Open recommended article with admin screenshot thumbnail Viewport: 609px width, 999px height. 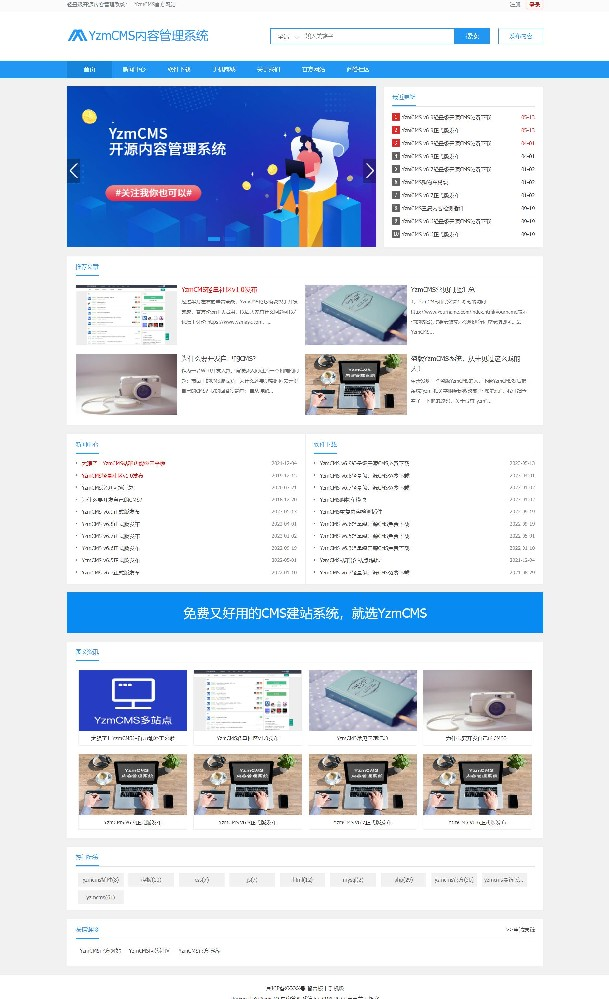coord(126,314)
